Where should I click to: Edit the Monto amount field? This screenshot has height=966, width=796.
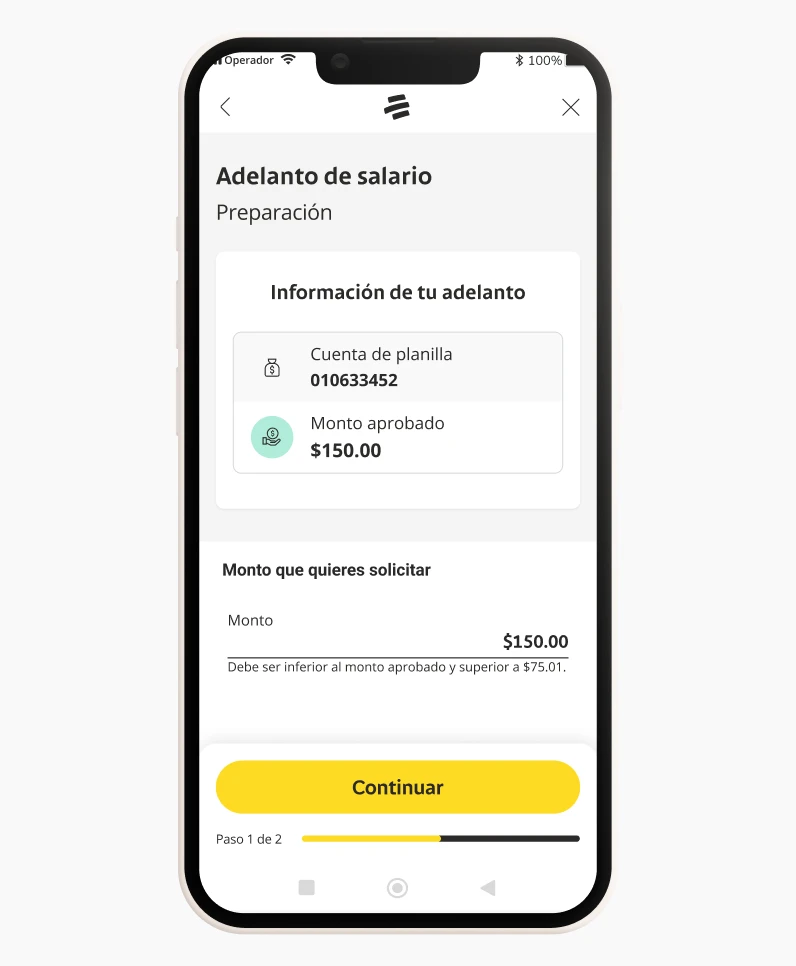[x=398, y=641]
